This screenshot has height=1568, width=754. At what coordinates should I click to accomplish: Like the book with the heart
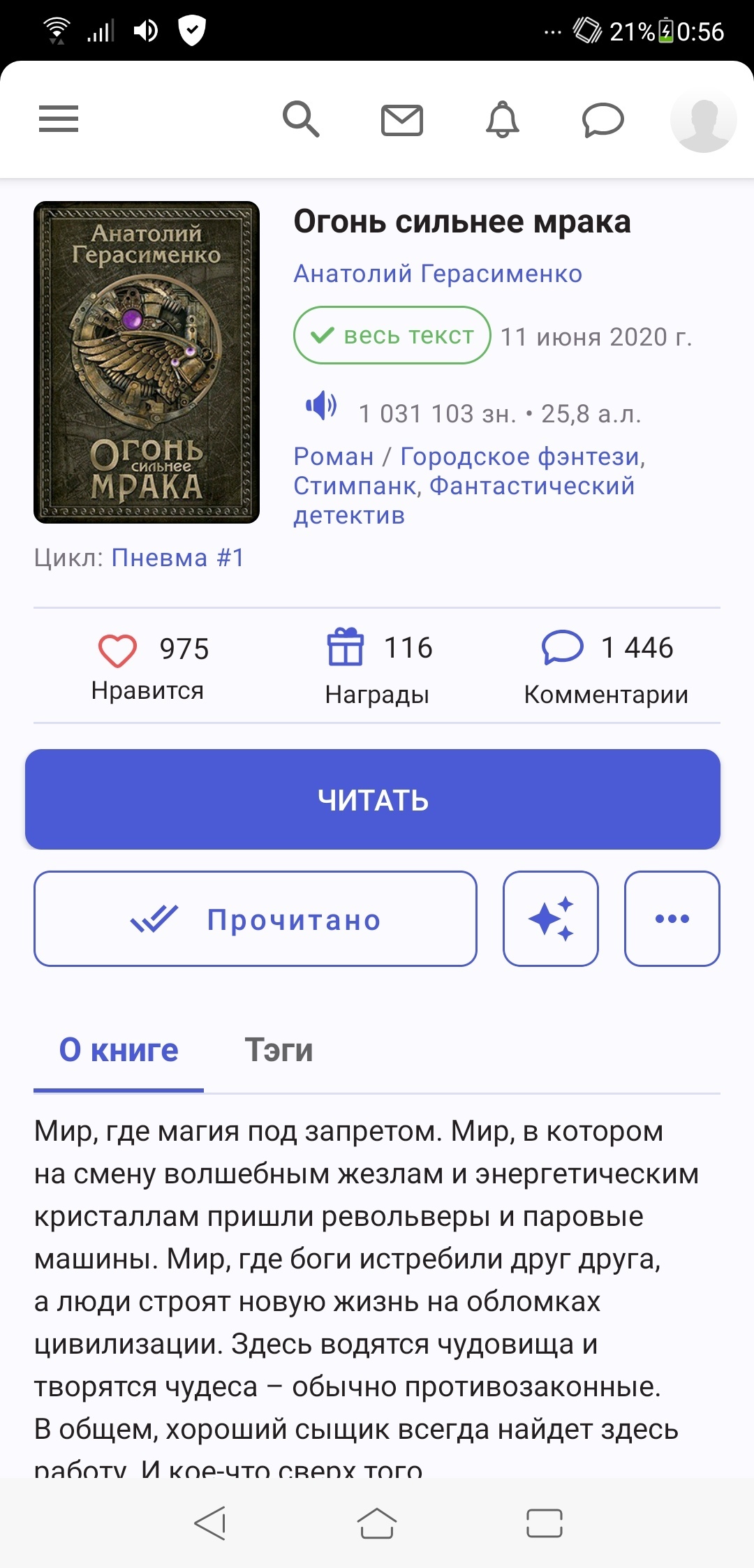pyautogui.click(x=117, y=650)
